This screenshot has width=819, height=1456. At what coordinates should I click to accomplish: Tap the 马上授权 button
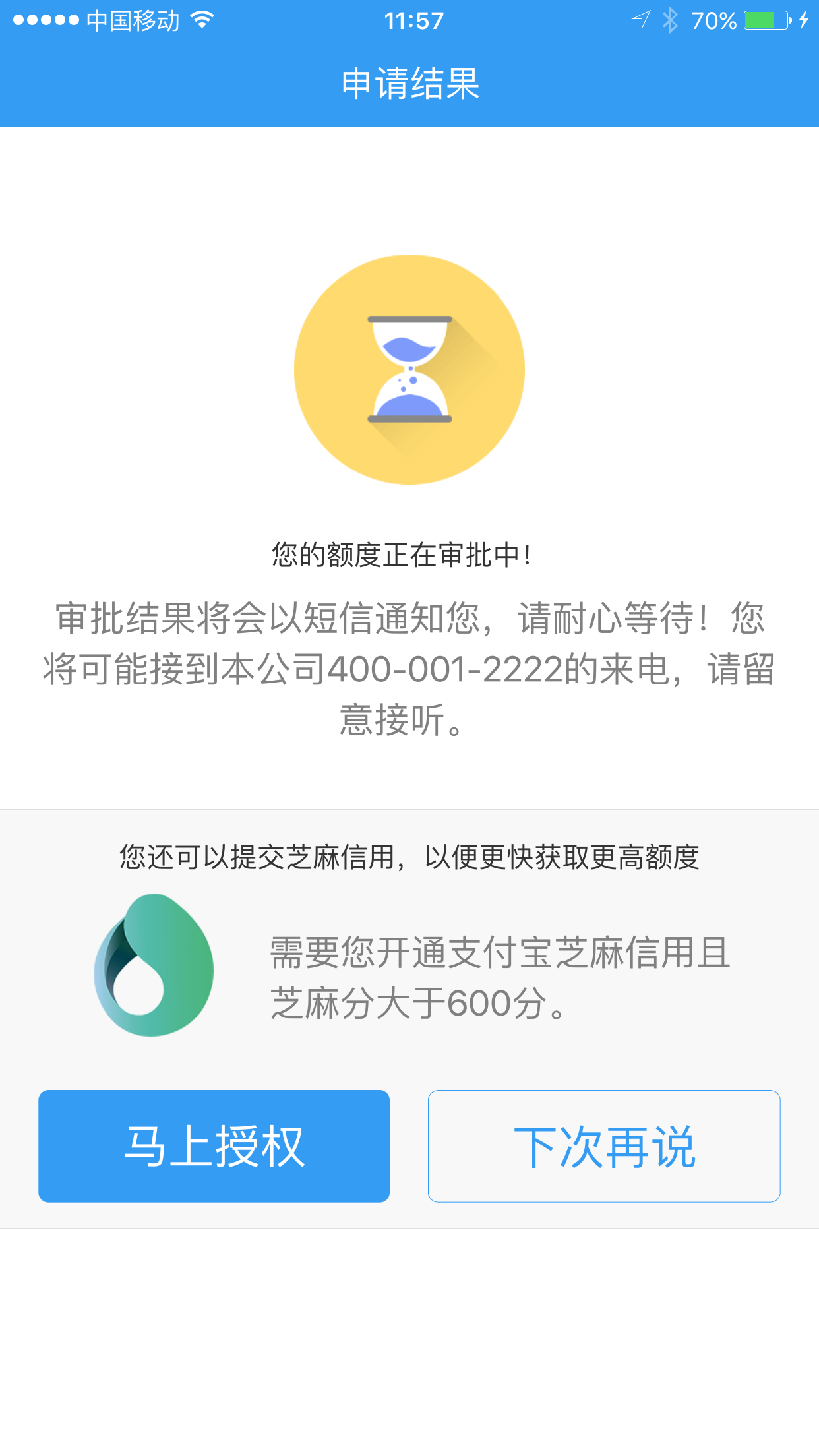pos(214,1146)
